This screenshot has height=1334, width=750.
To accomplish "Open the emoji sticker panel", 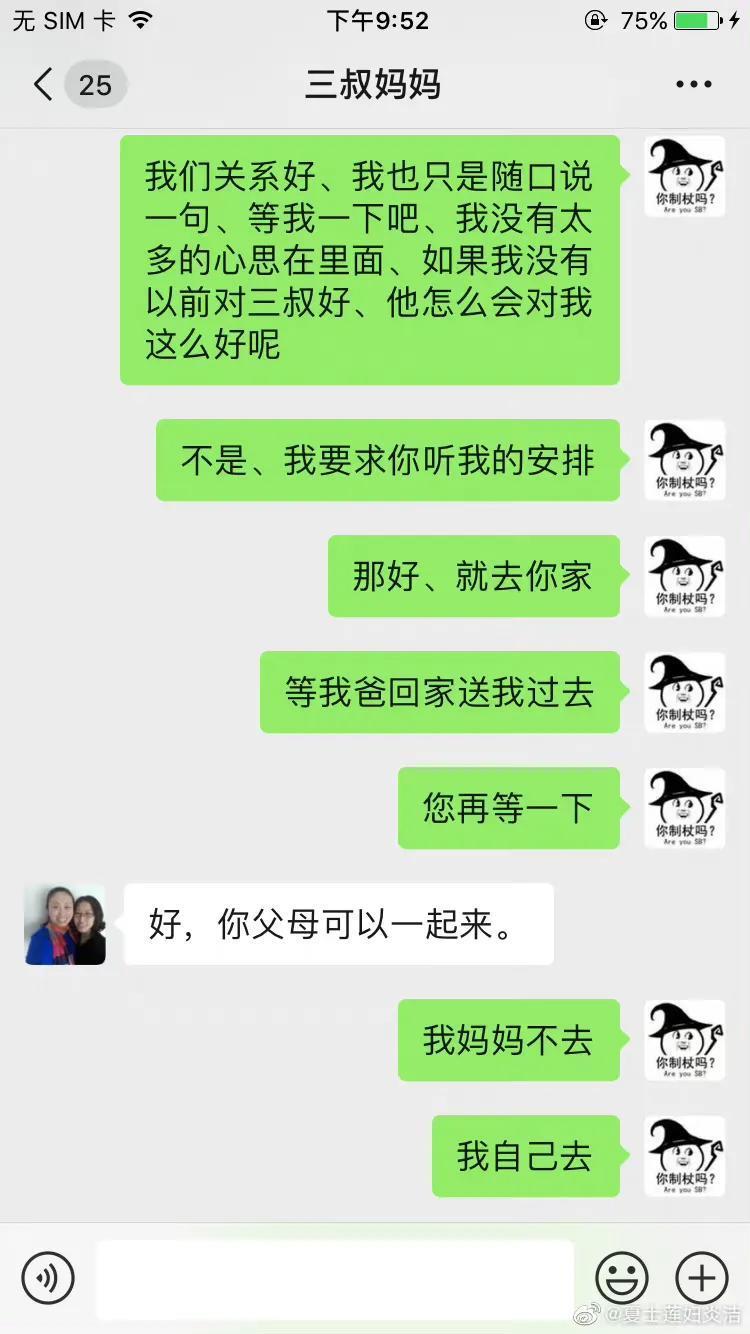I will pos(622,1278).
